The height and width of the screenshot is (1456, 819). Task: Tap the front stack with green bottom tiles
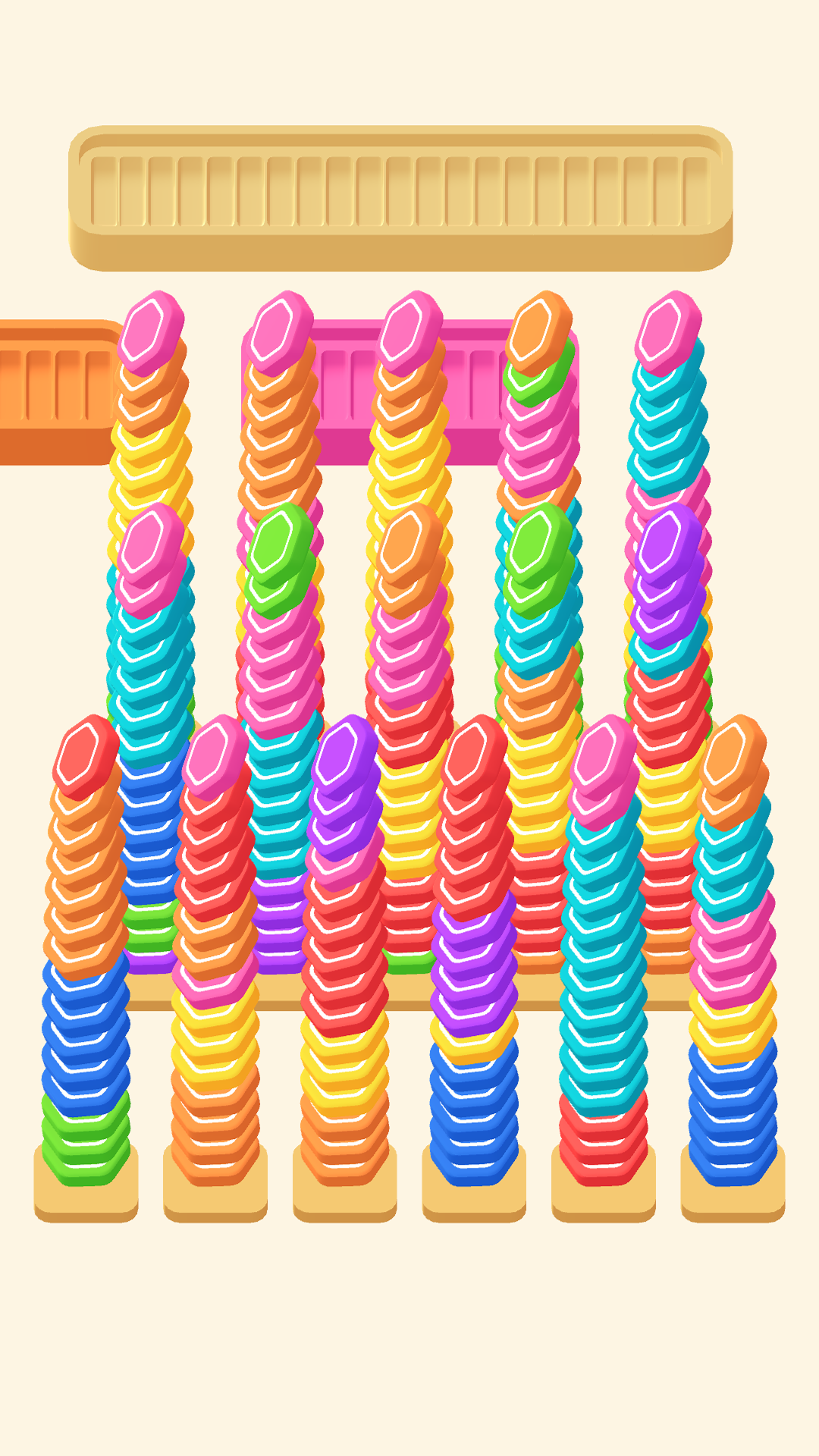click(86, 986)
